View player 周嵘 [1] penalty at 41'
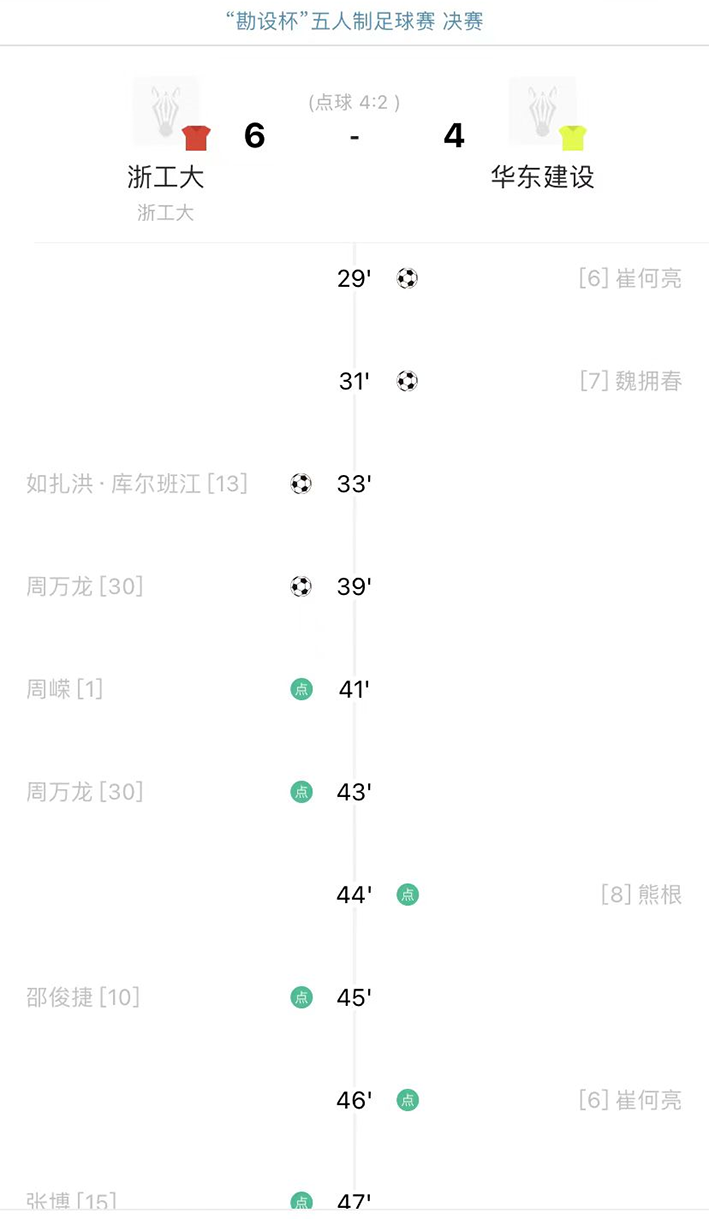The image size is (709, 1219). point(65,689)
